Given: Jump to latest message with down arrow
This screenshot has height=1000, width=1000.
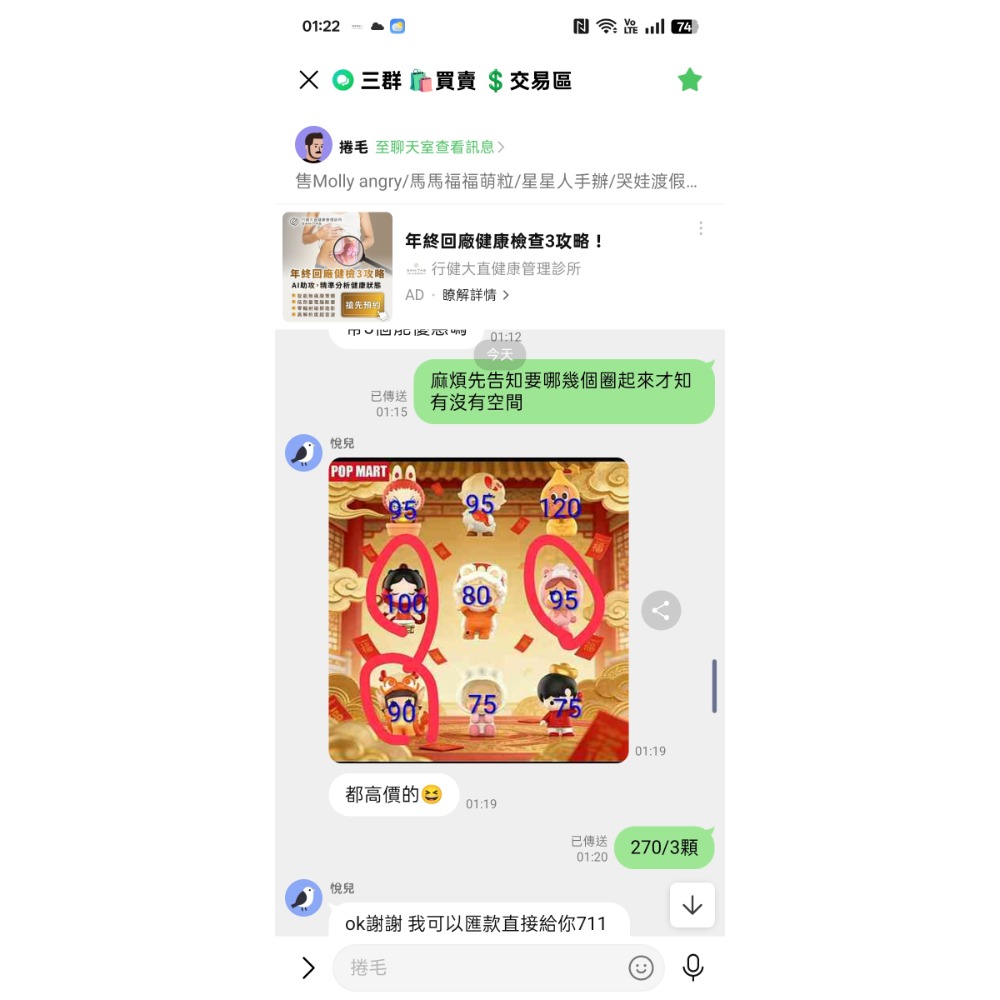Looking at the screenshot, I should click(x=692, y=905).
